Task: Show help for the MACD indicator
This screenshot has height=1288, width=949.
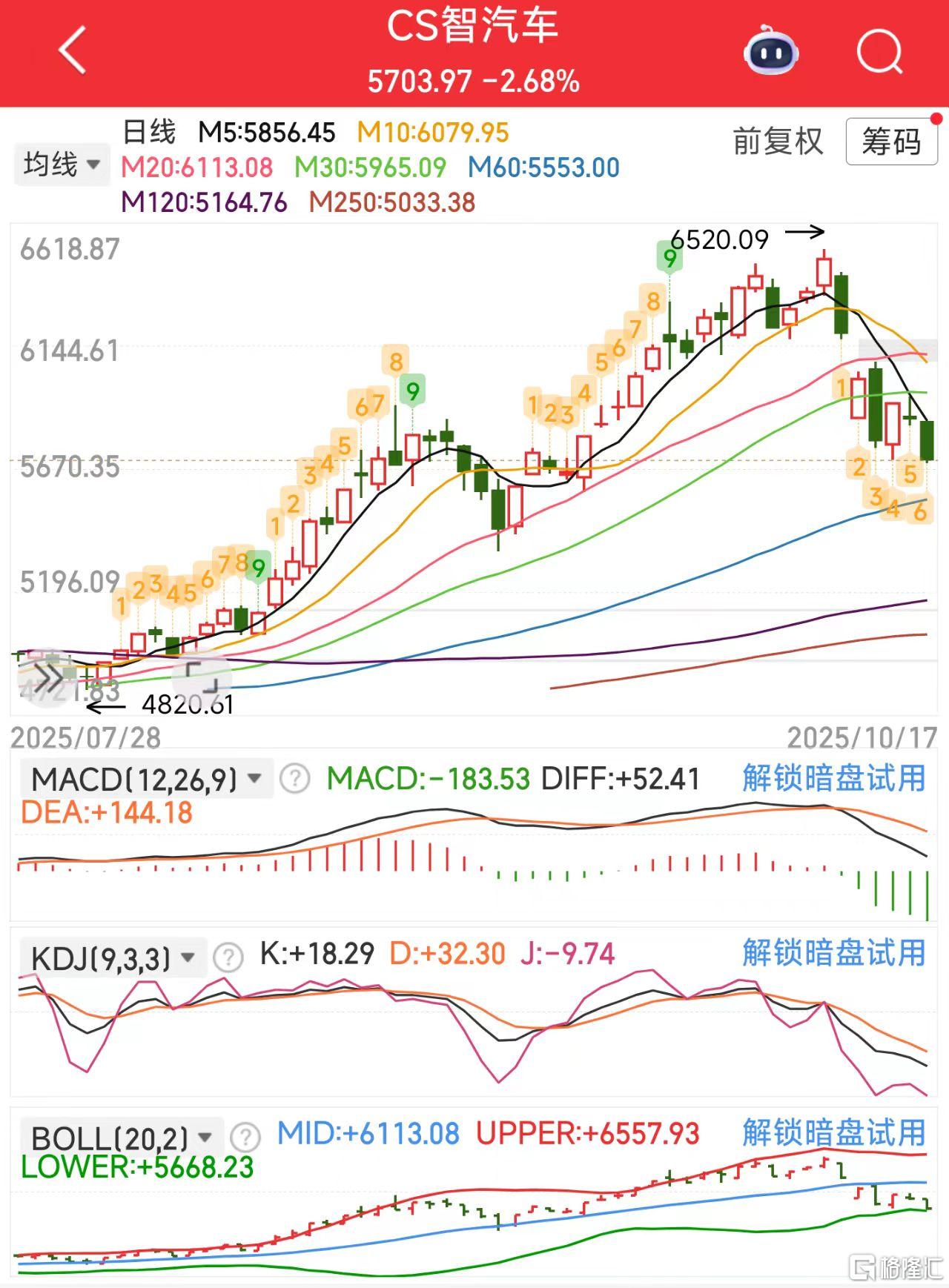Action: pyautogui.click(x=295, y=779)
